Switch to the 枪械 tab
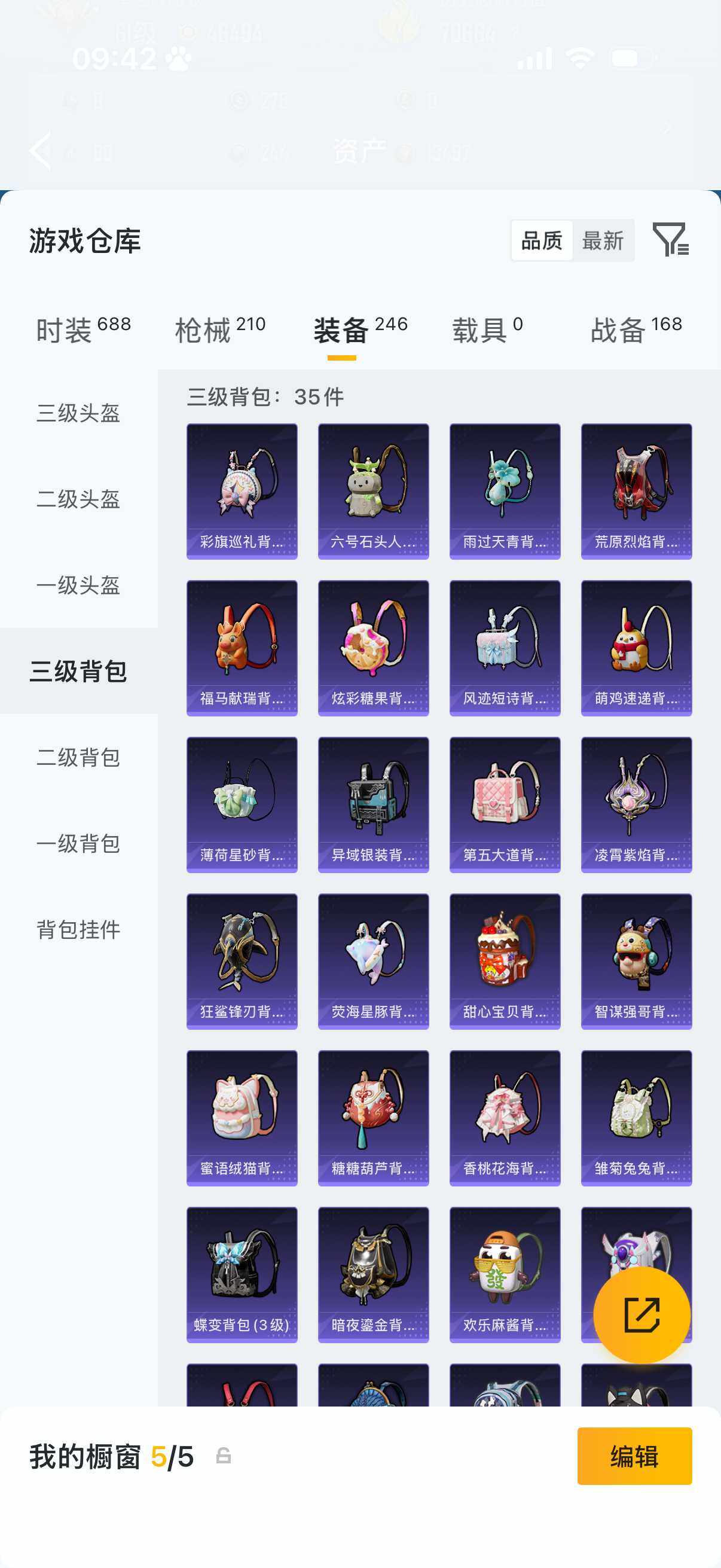The width and height of the screenshot is (721, 1568). pyautogui.click(x=220, y=330)
